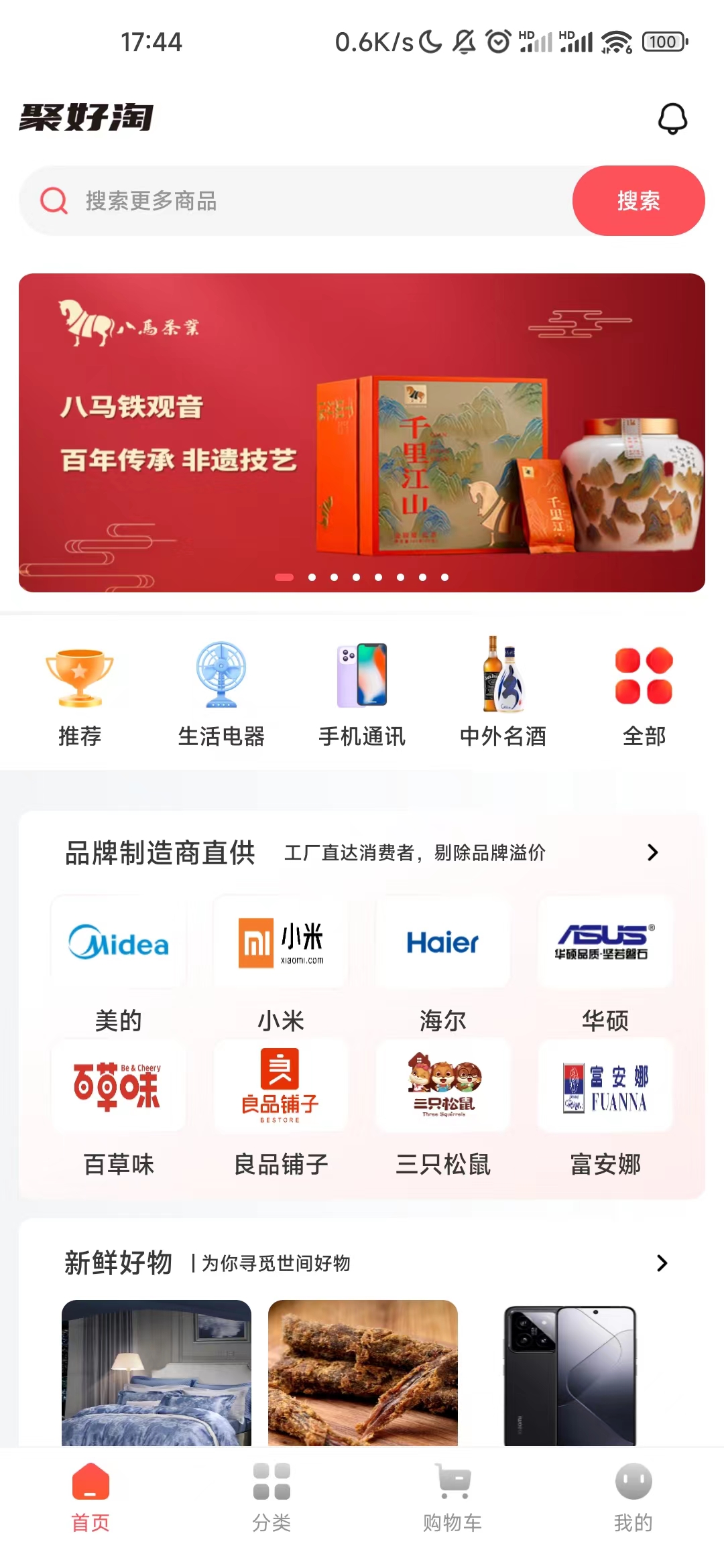Open the 良品铺子 brand
The width and height of the screenshot is (724, 1568).
(281, 1106)
